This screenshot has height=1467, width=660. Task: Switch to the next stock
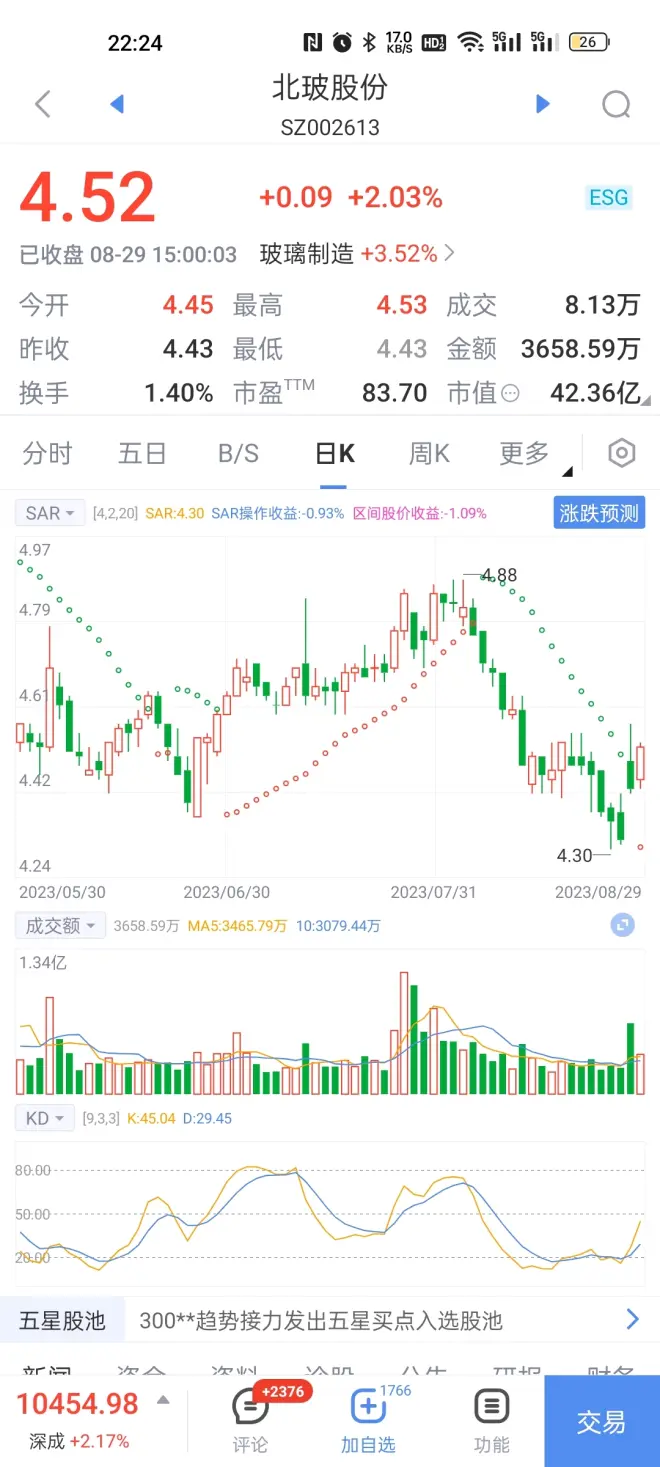tap(543, 104)
